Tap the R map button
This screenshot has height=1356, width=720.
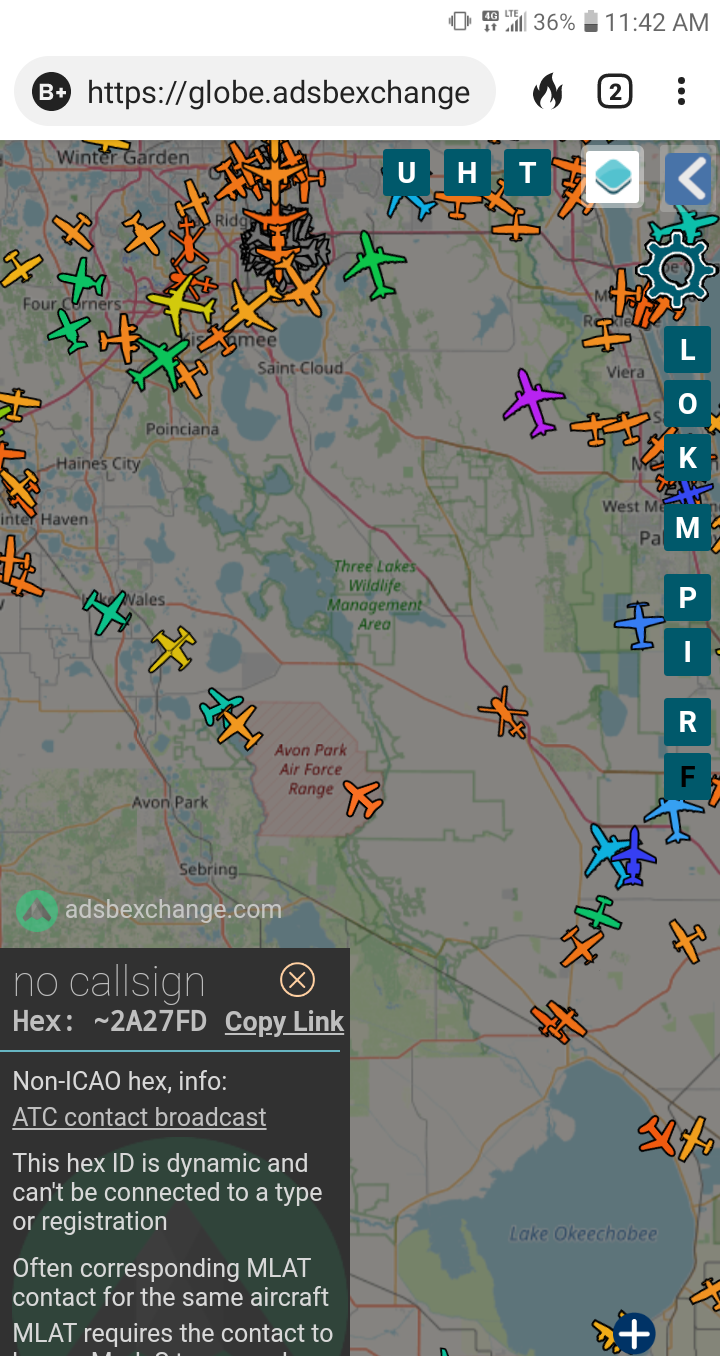[x=688, y=722]
